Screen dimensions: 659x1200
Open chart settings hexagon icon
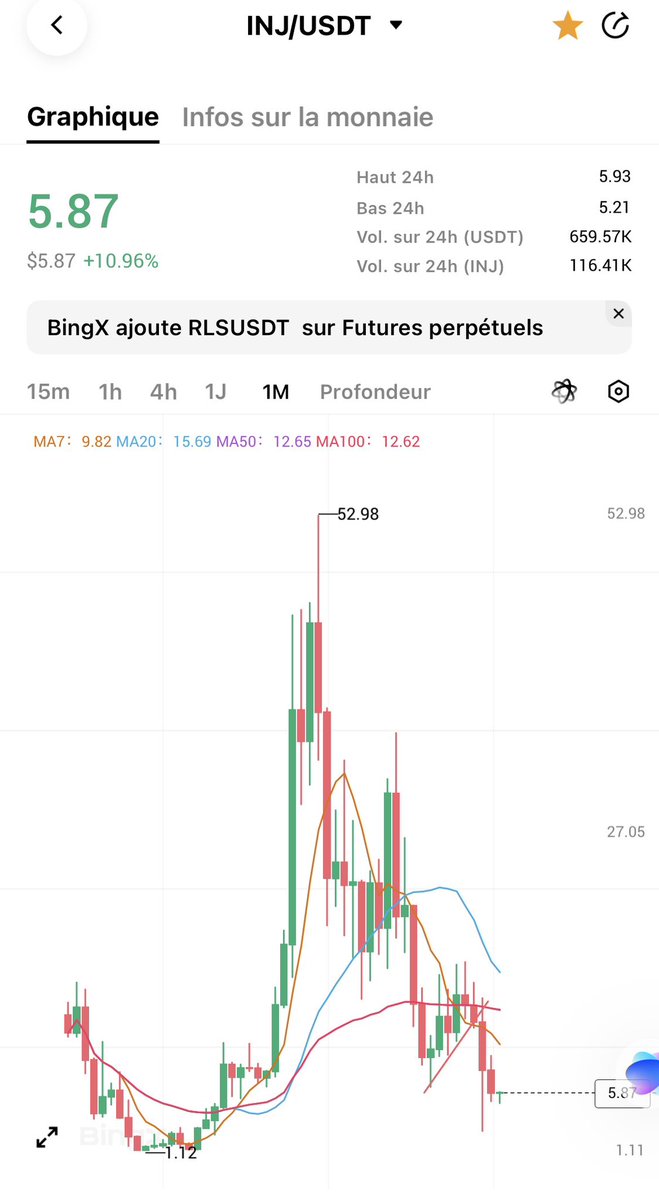(618, 392)
